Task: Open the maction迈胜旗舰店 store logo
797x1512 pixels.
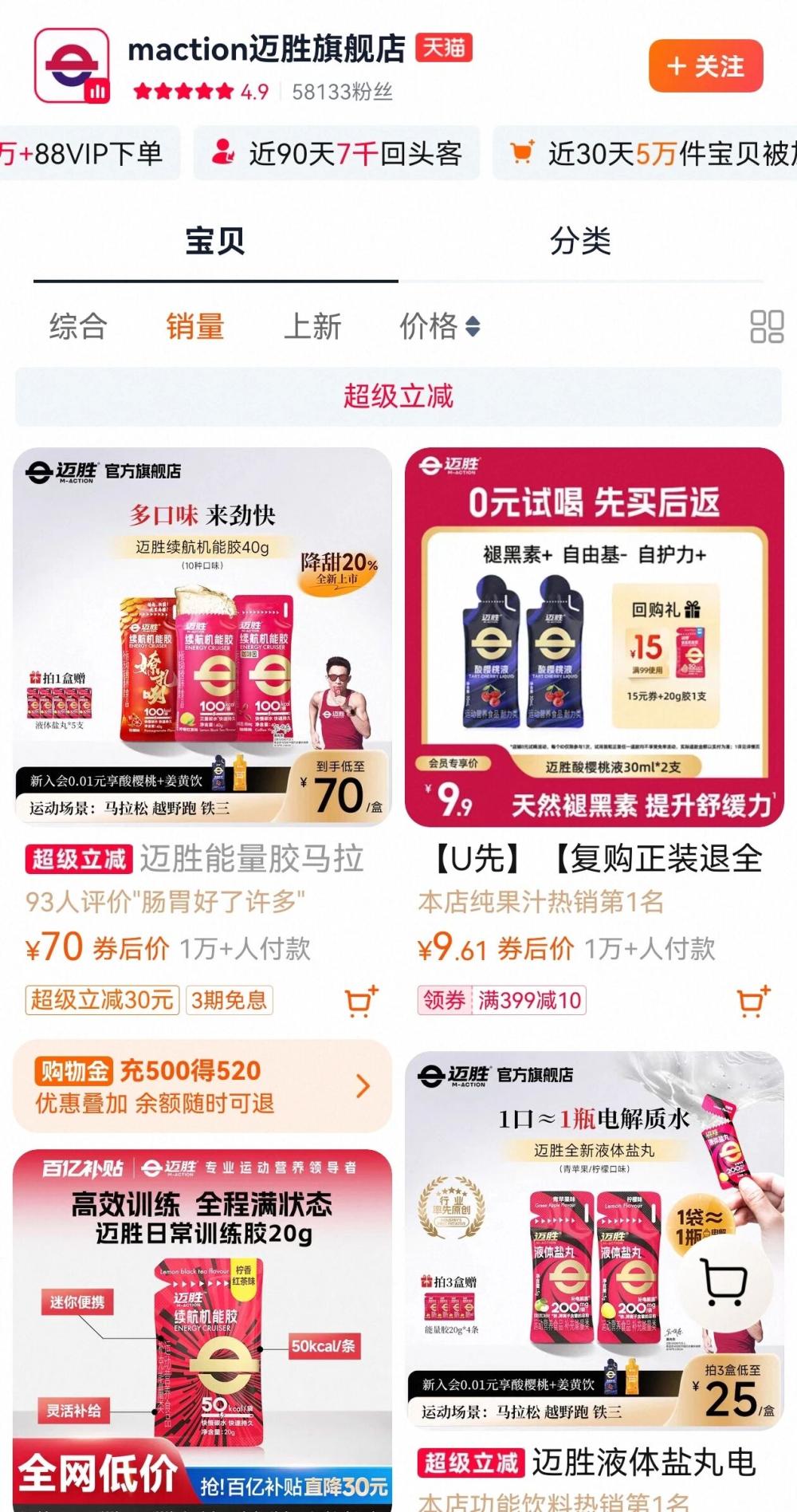Action: (x=71, y=66)
